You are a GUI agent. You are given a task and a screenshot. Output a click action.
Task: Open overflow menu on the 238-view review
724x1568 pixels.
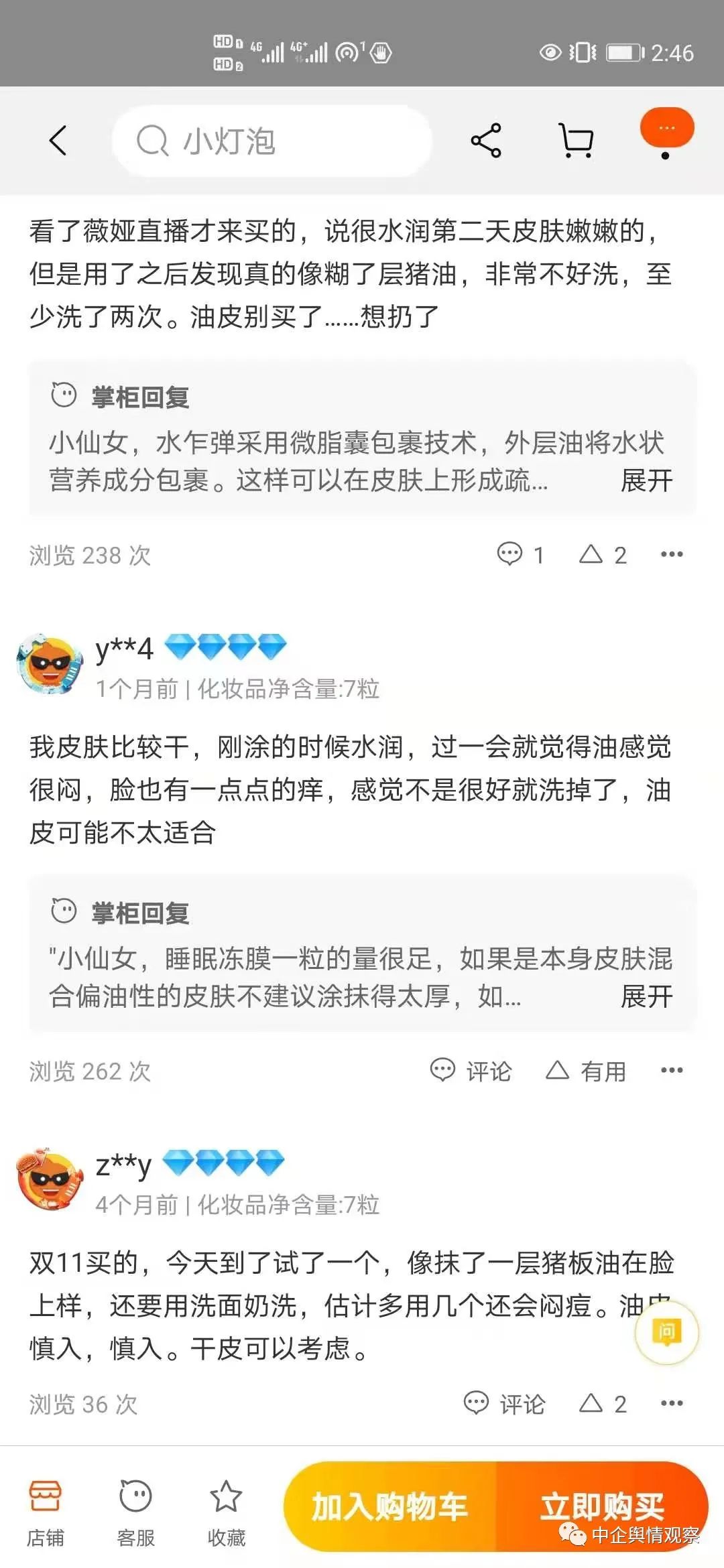pos(671,554)
